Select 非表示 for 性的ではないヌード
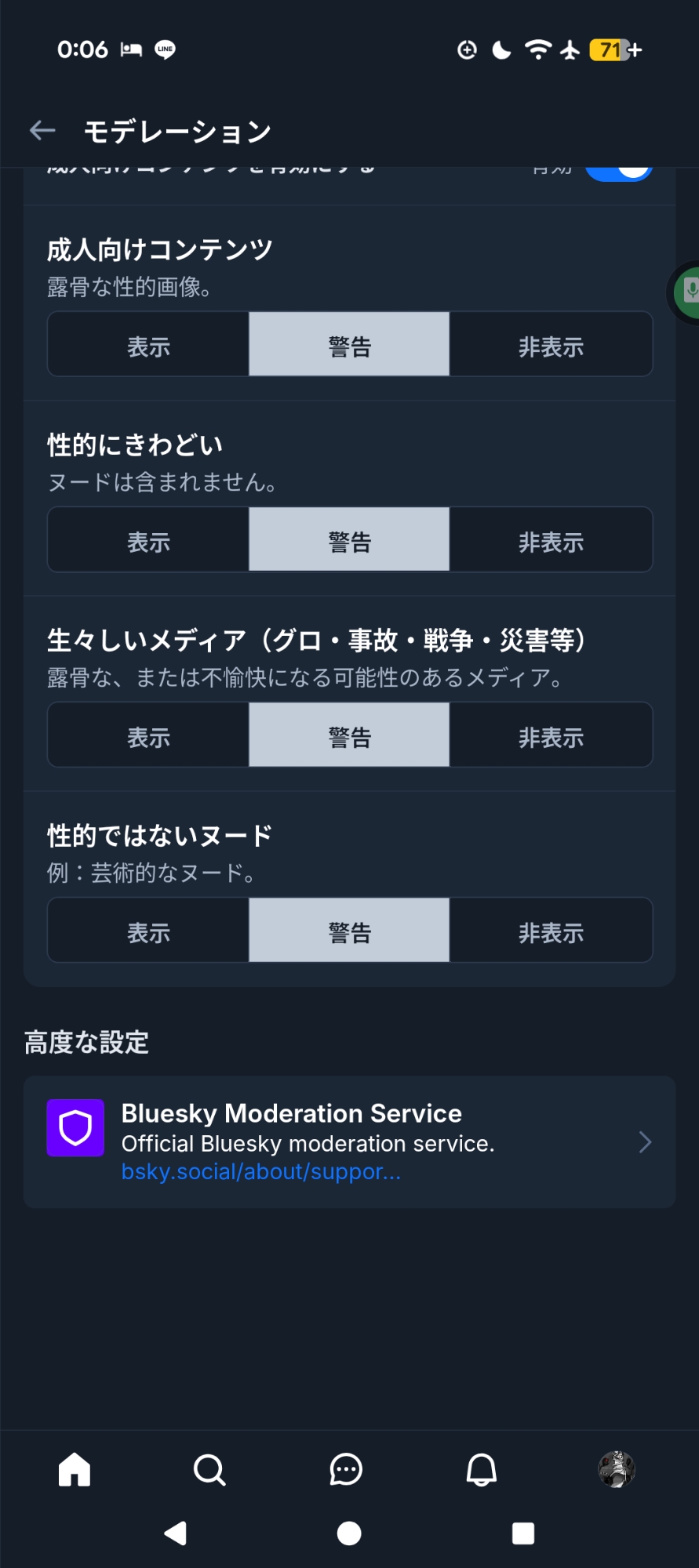The height and width of the screenshot is (1568, 699). pyautogui.click(x=551, y=931)
